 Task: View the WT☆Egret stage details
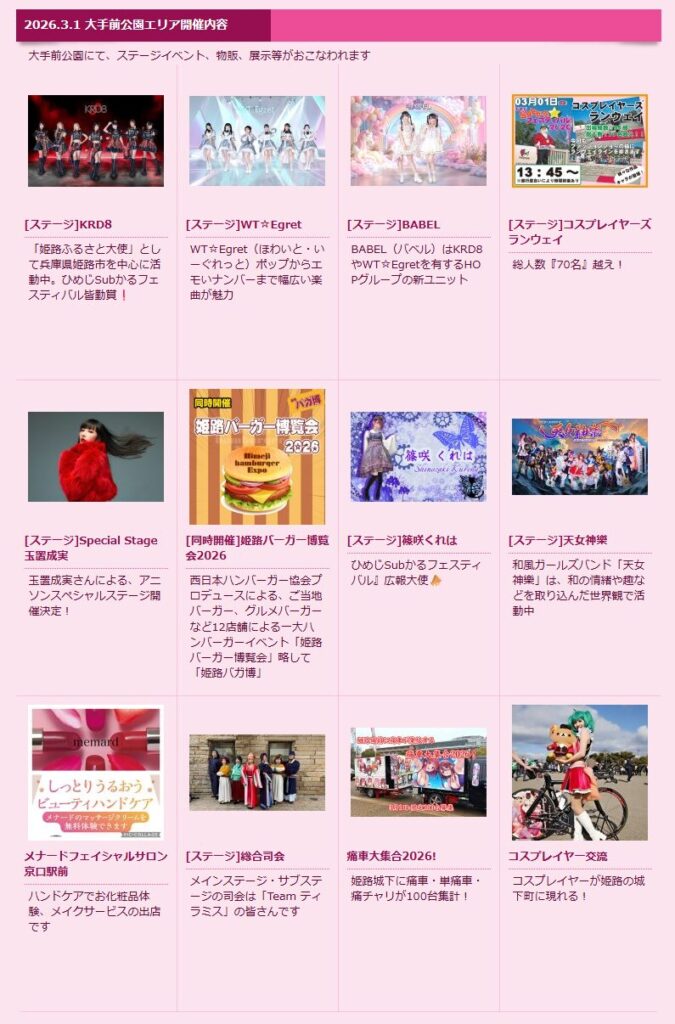click(x=257, y=141)
